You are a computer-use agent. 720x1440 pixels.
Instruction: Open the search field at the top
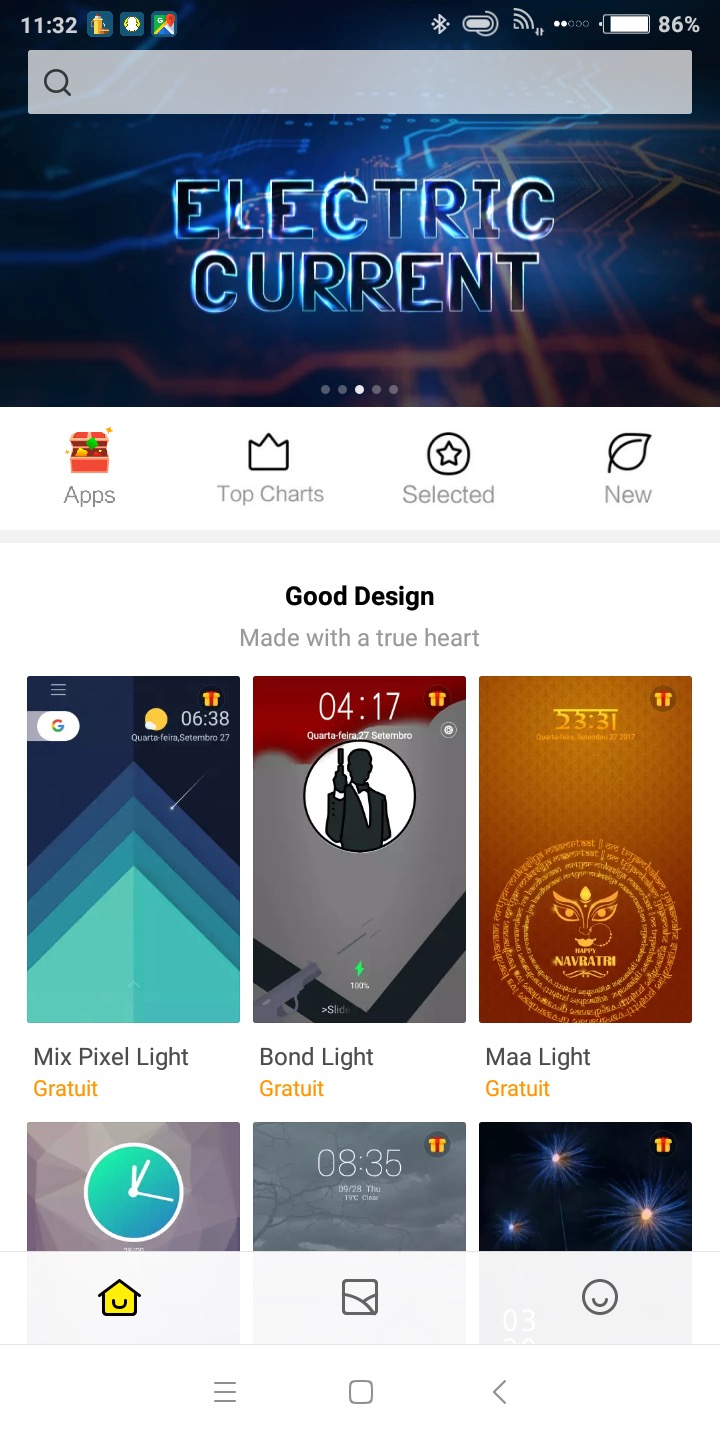(x=360, y=82)
